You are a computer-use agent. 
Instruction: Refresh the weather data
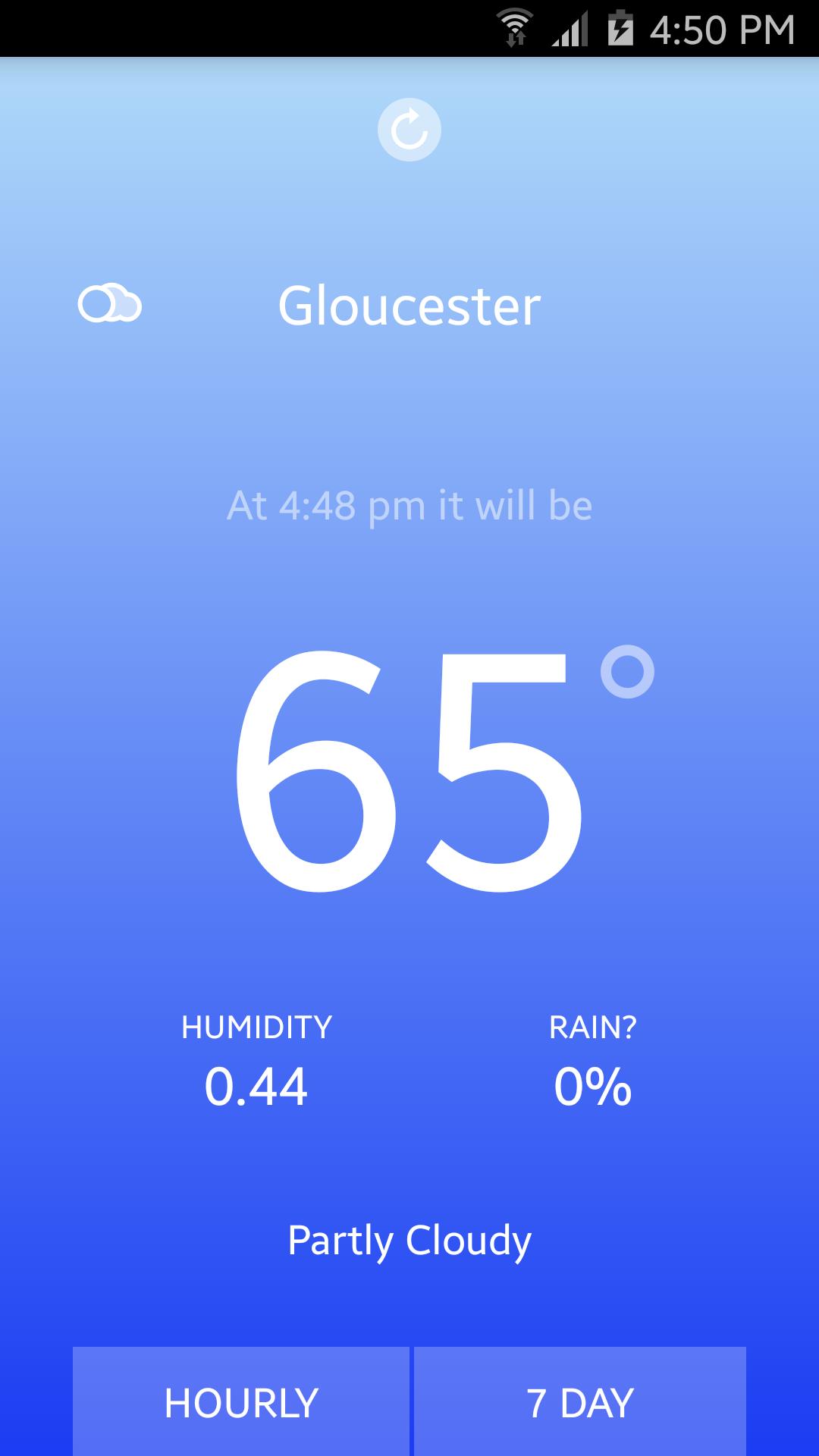[409, 130]
